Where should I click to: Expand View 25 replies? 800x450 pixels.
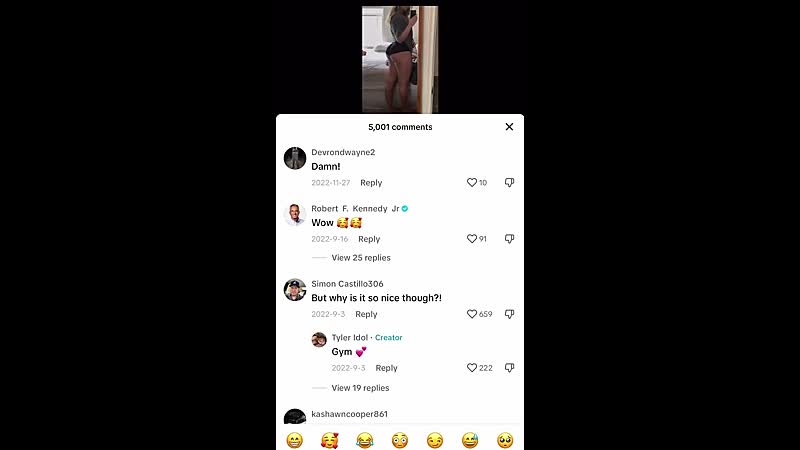point(360,258)
